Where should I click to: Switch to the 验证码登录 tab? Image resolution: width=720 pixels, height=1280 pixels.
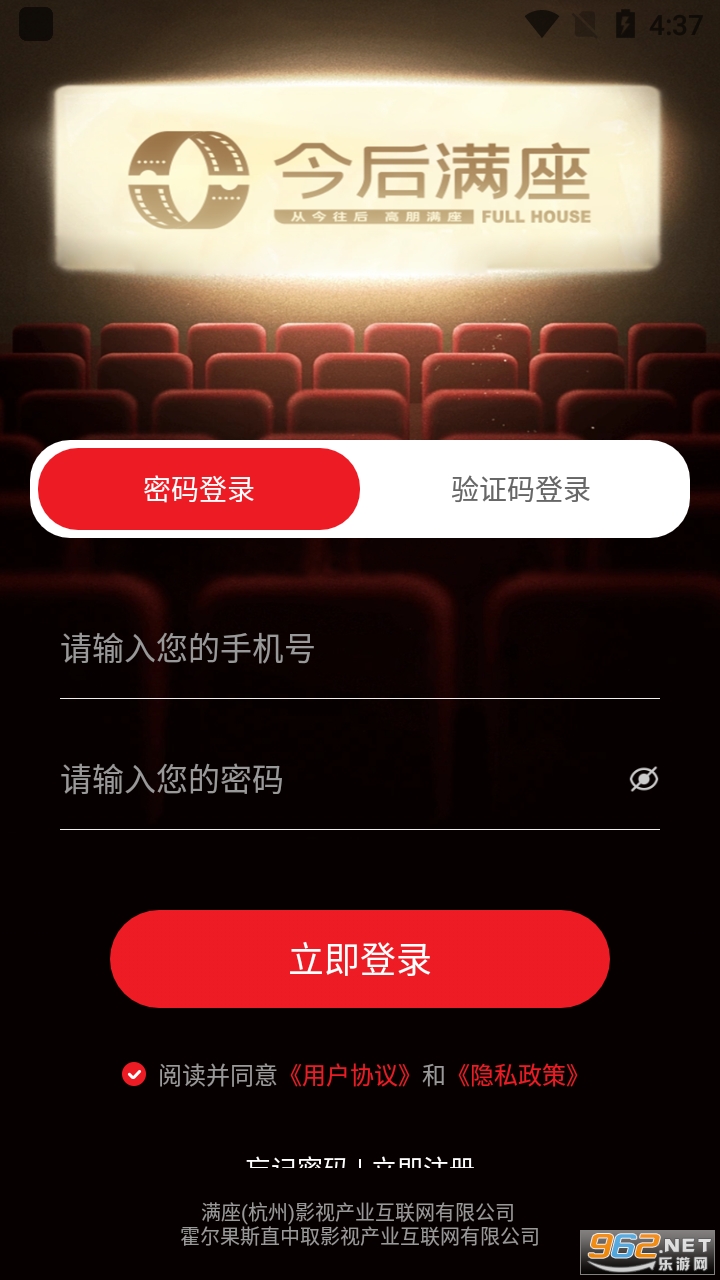pos(521,489)
